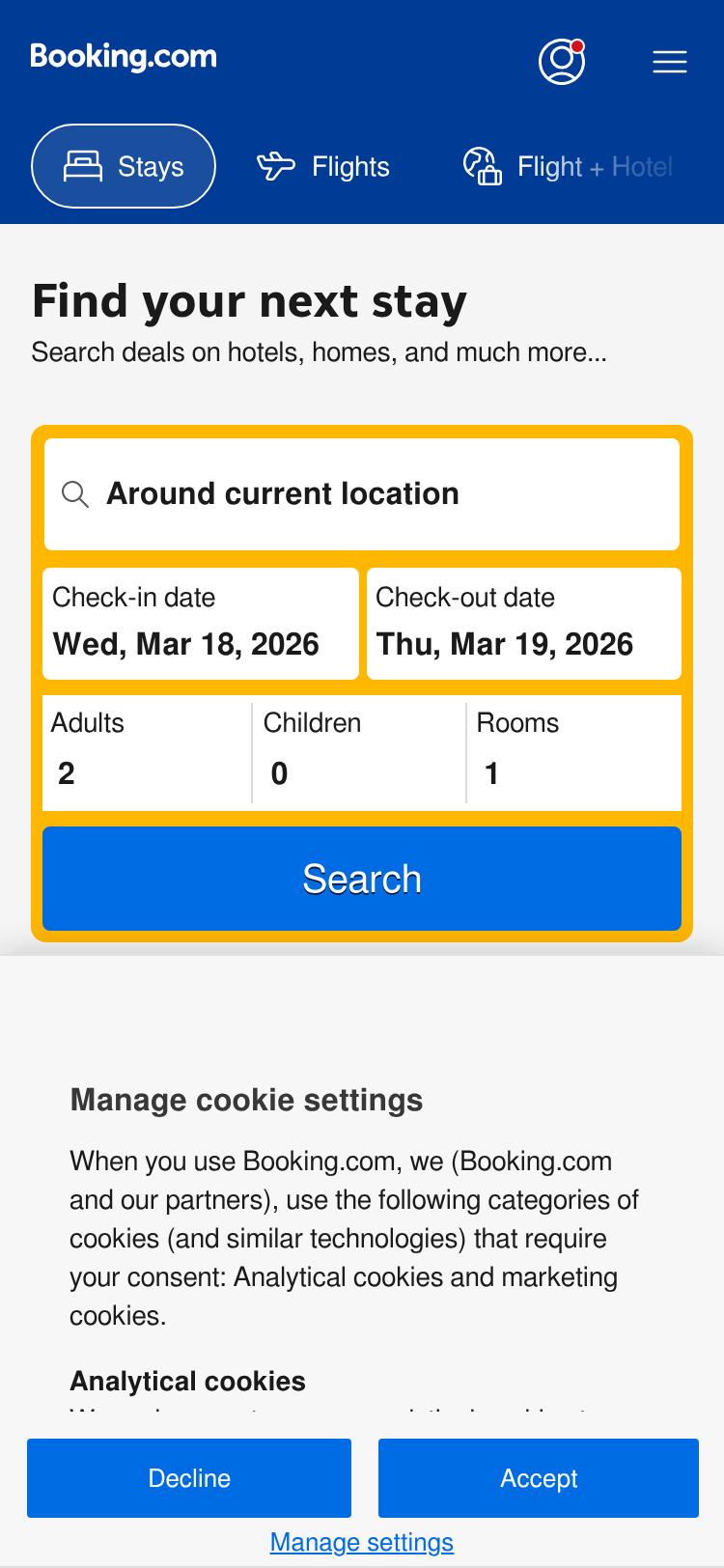Decline cookies on the banner

(188, 1477)
